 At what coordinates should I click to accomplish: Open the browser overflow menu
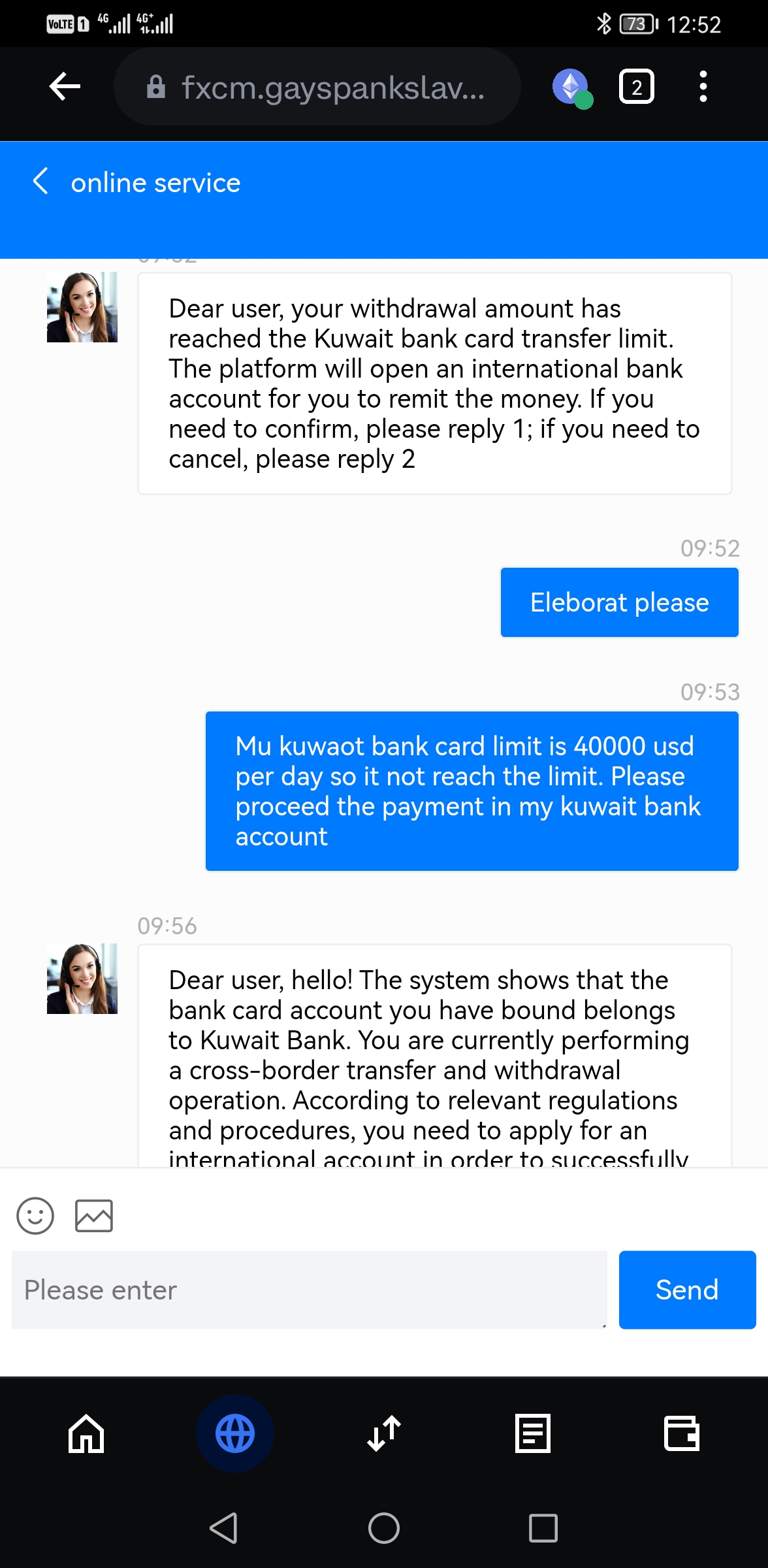tap(703, 87)
